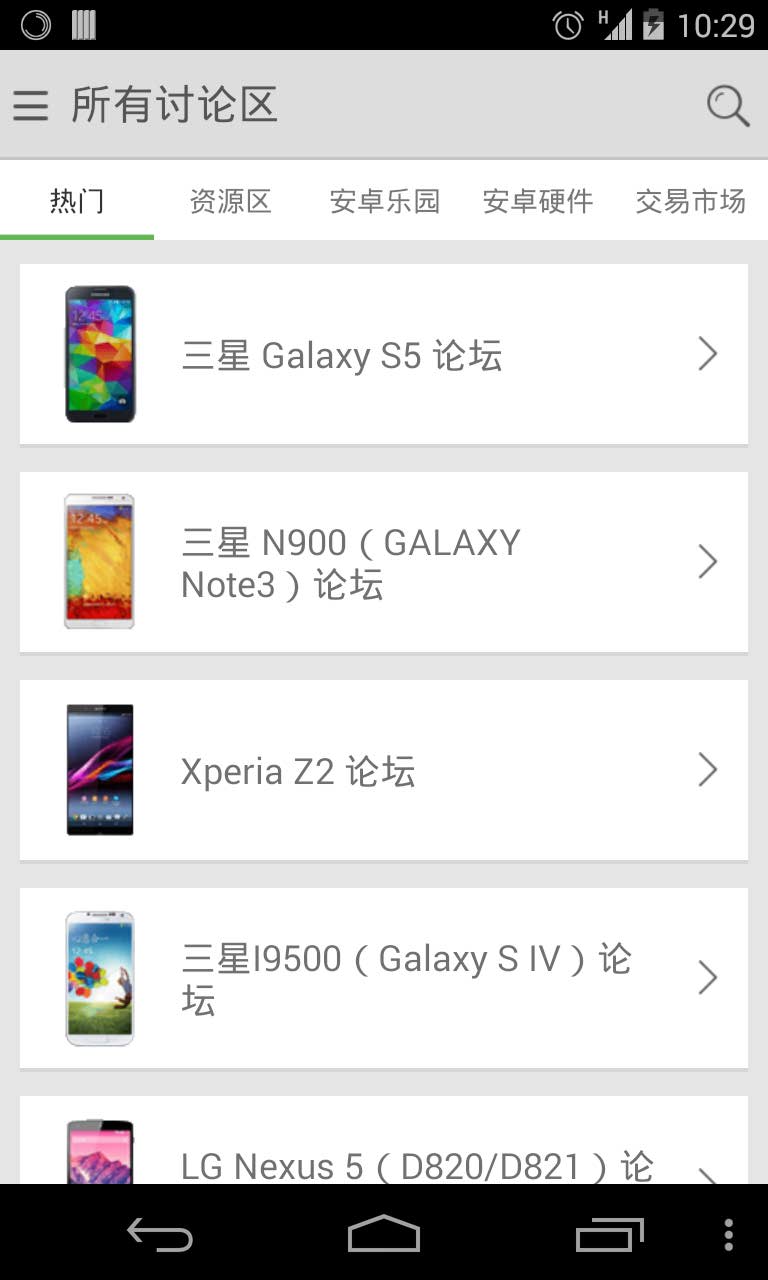Tap the Xperia Z2 phone thumbnail

[100, 770]
